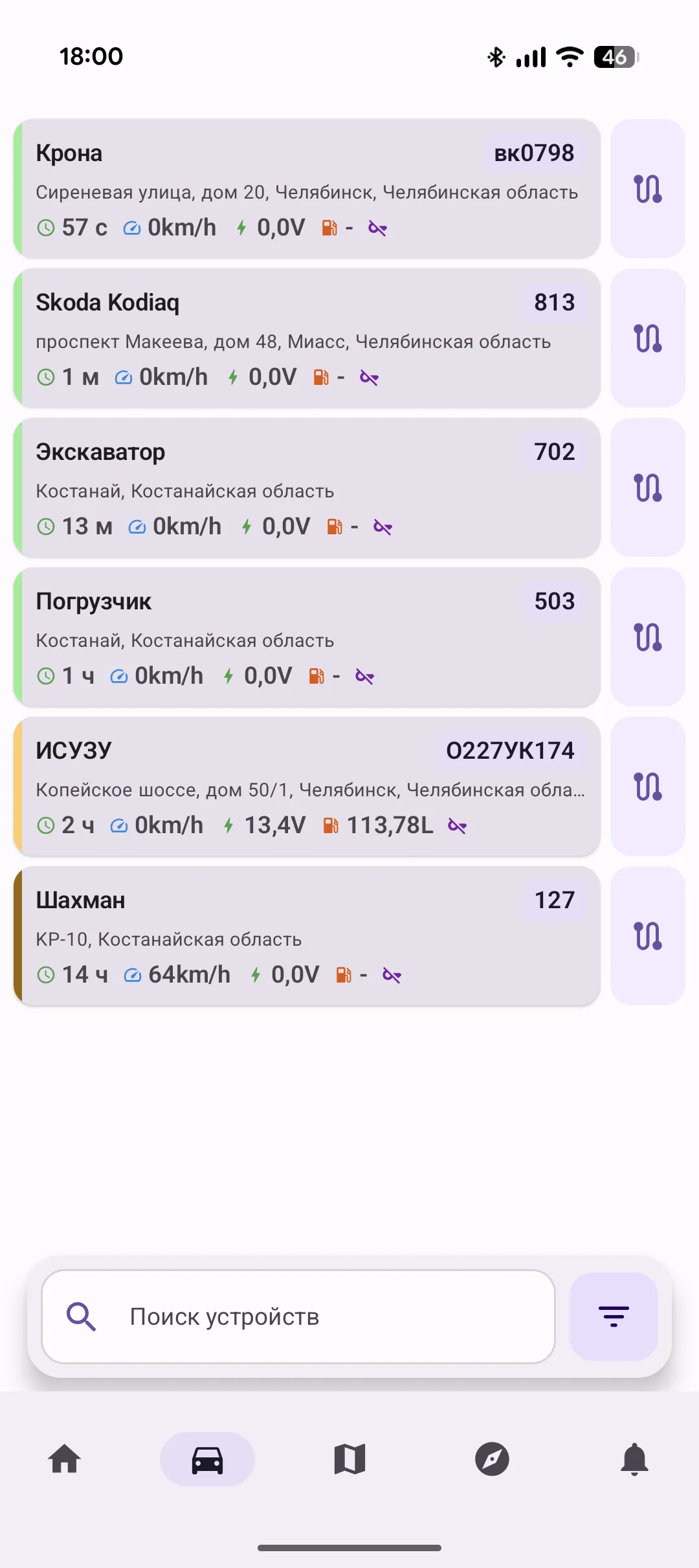Click the speedometer icon on Шахман card
The image size is (699, 1568).
(x=133, y=974)
